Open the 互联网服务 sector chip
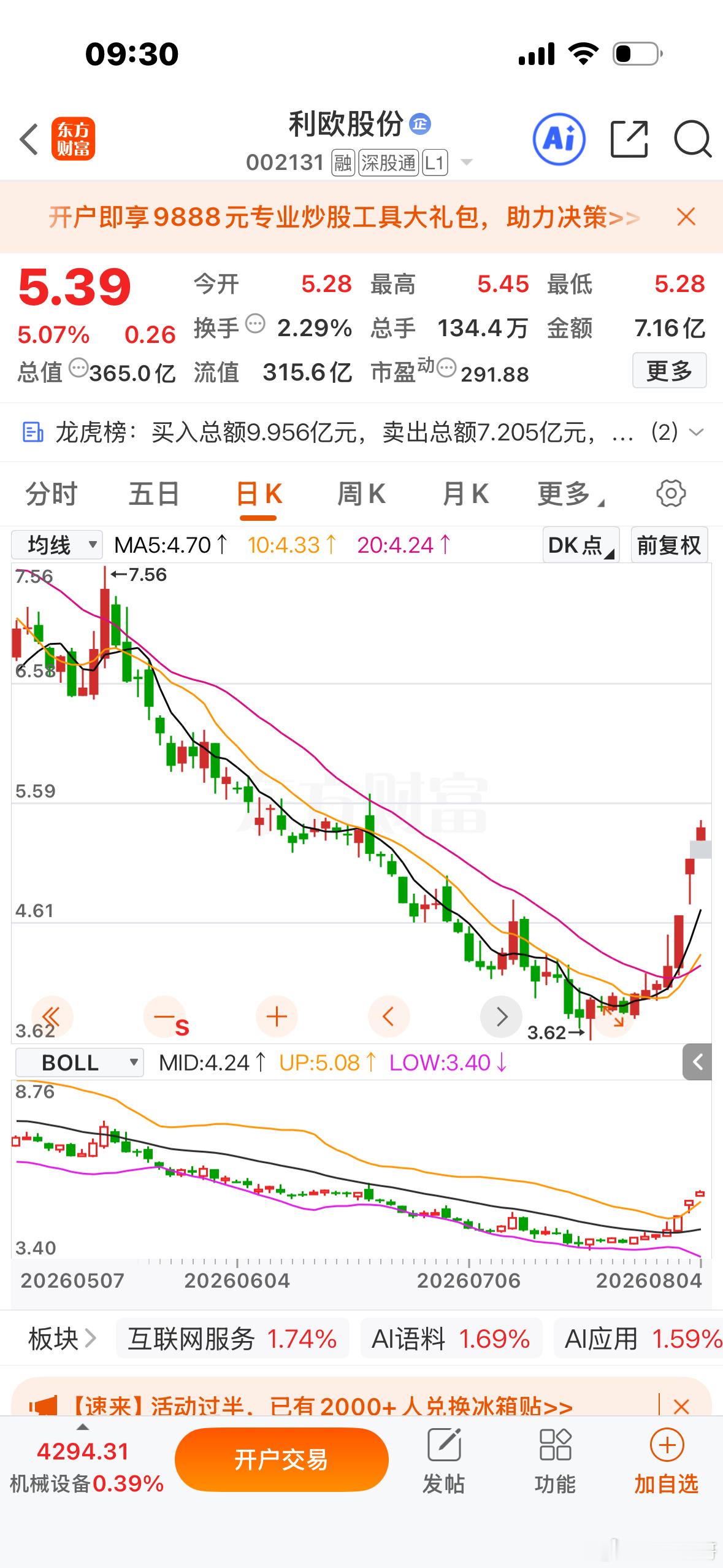 pos(232,1339)
